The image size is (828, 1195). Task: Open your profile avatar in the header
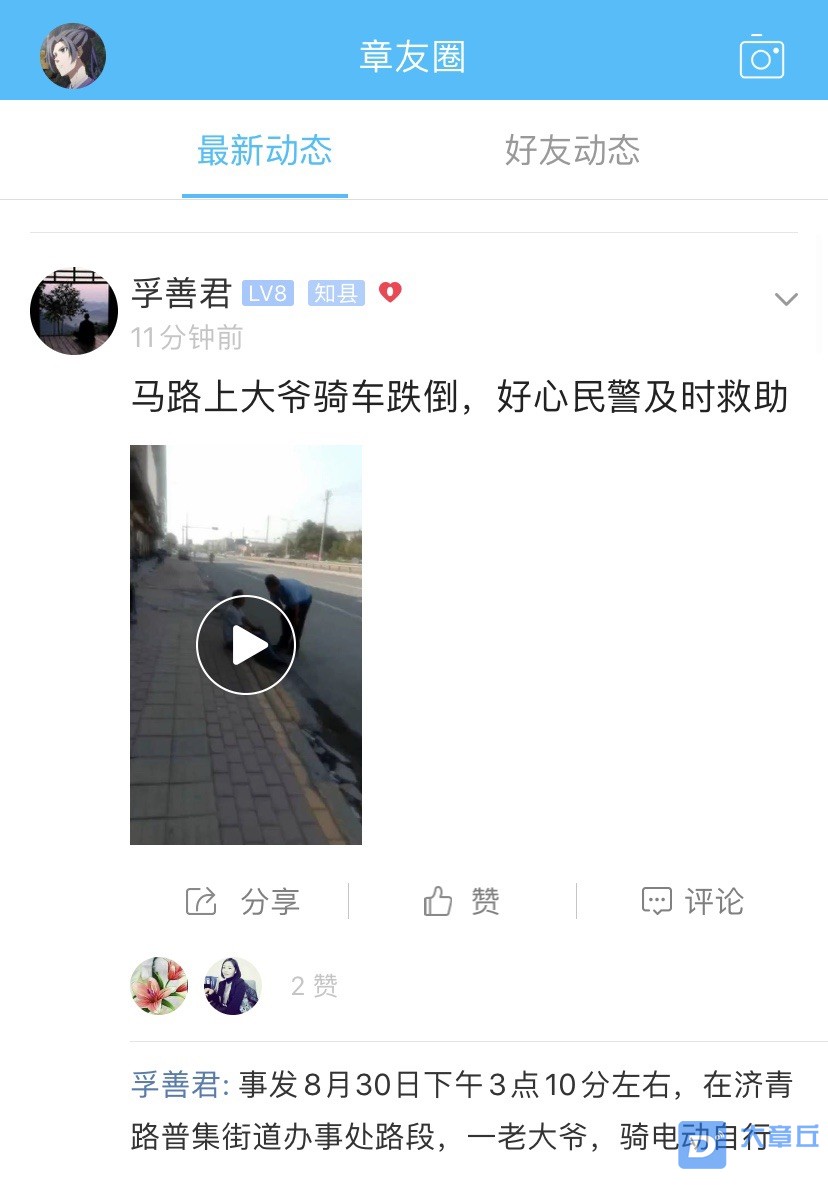tap(73, 56)
